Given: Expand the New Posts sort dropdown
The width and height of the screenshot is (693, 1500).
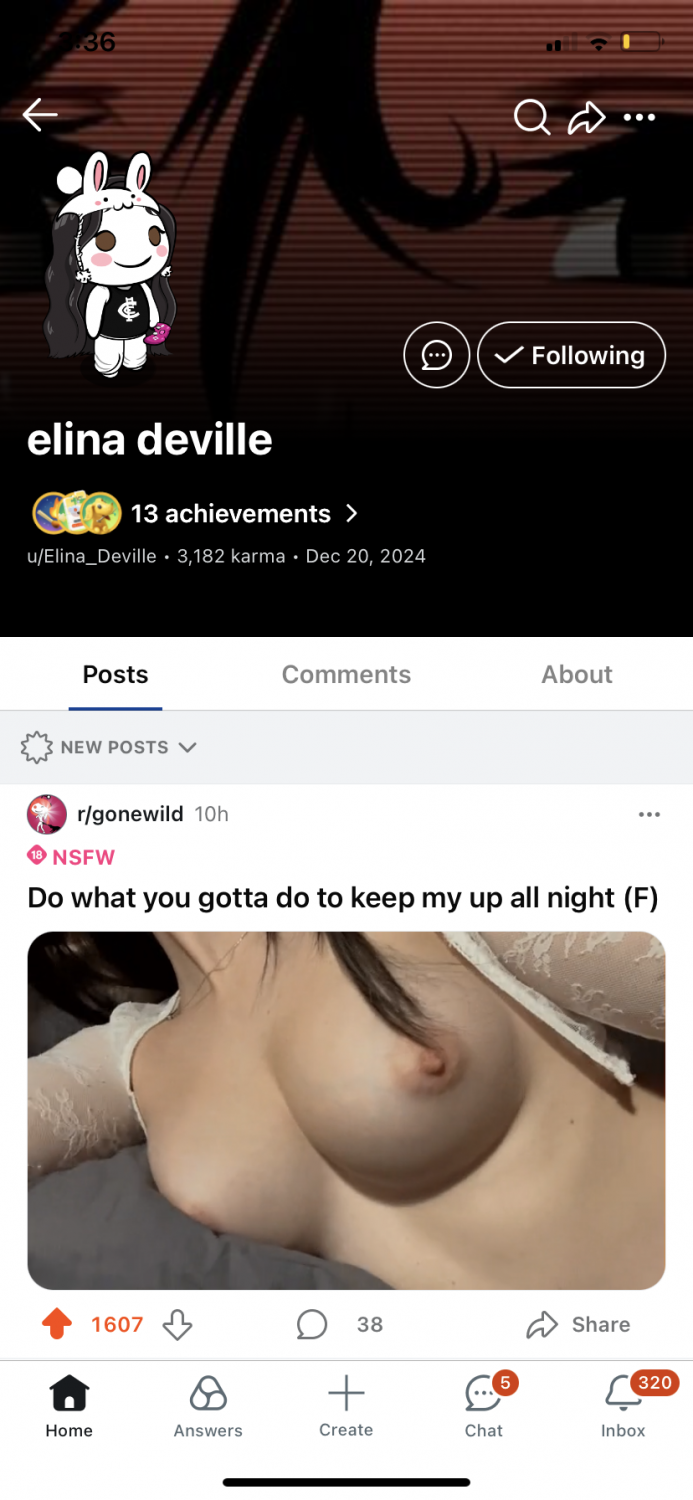Looking at the screenshot, I should click(x=110, y=747).
